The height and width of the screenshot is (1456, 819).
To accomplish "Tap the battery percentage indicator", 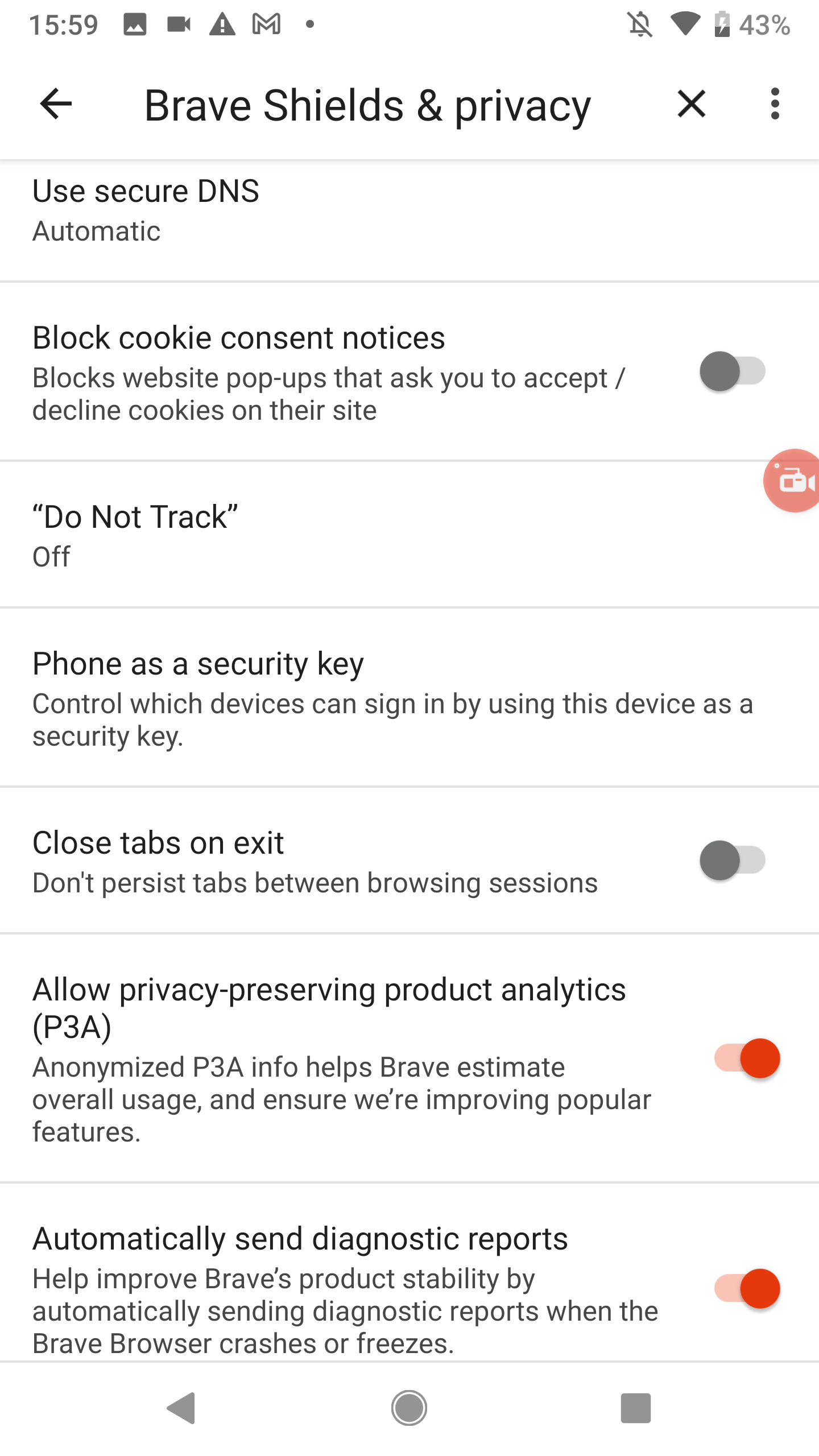I will pyautogui.click(x=763, y=24).
